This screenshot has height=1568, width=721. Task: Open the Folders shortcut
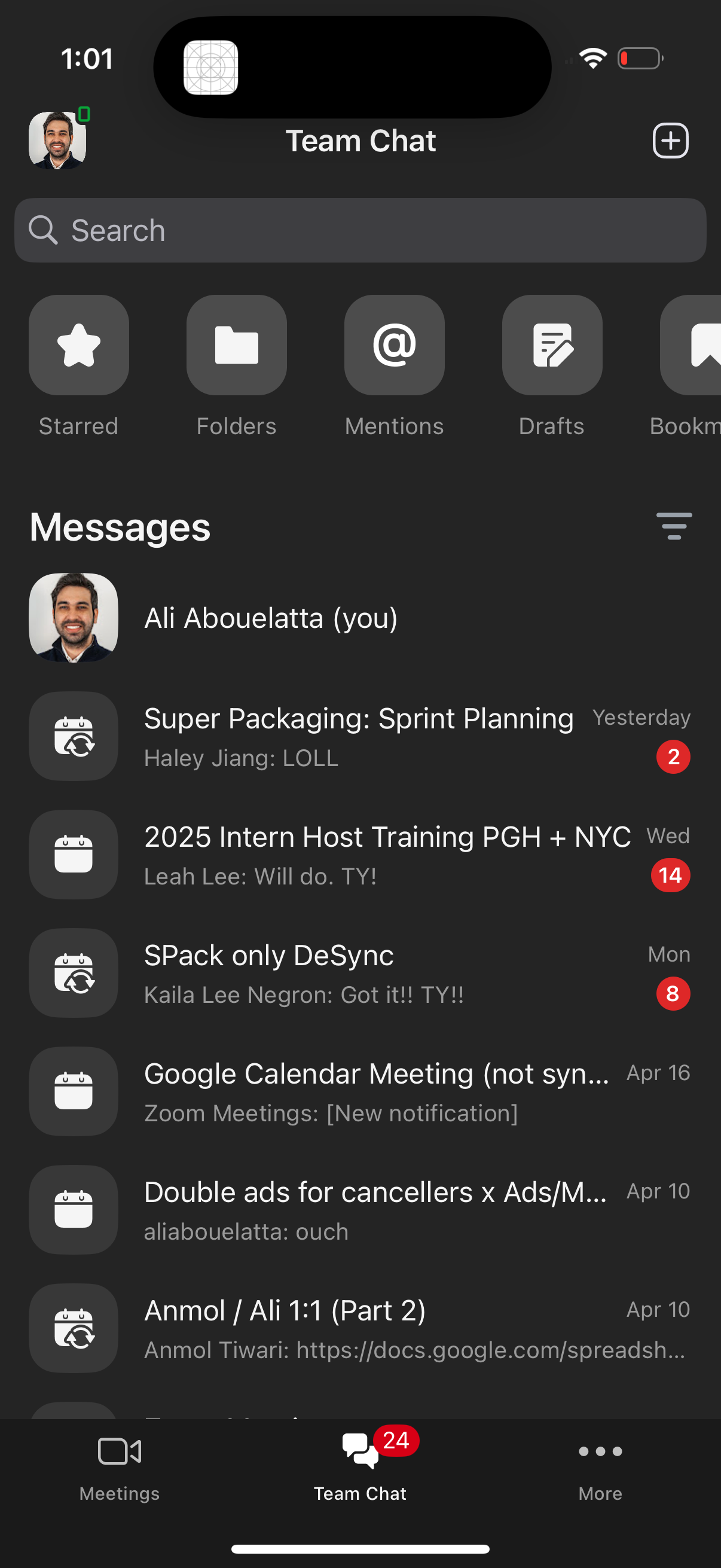(236, 345)
